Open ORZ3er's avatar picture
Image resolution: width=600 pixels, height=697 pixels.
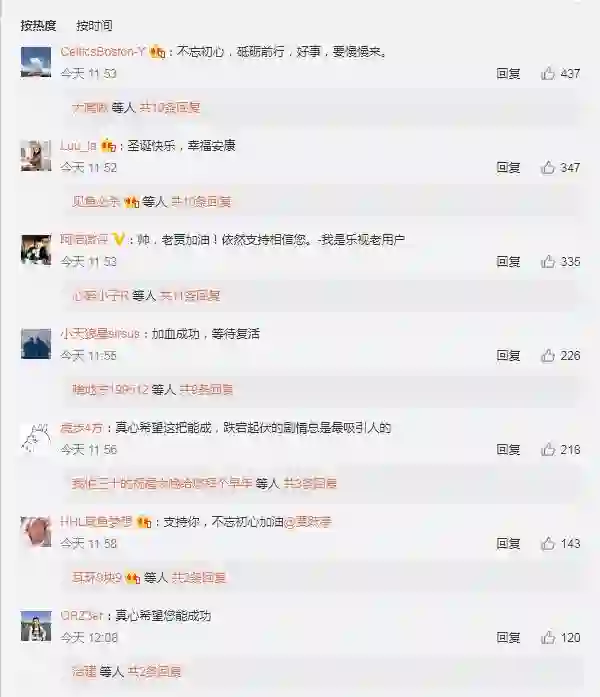point(36,625)
